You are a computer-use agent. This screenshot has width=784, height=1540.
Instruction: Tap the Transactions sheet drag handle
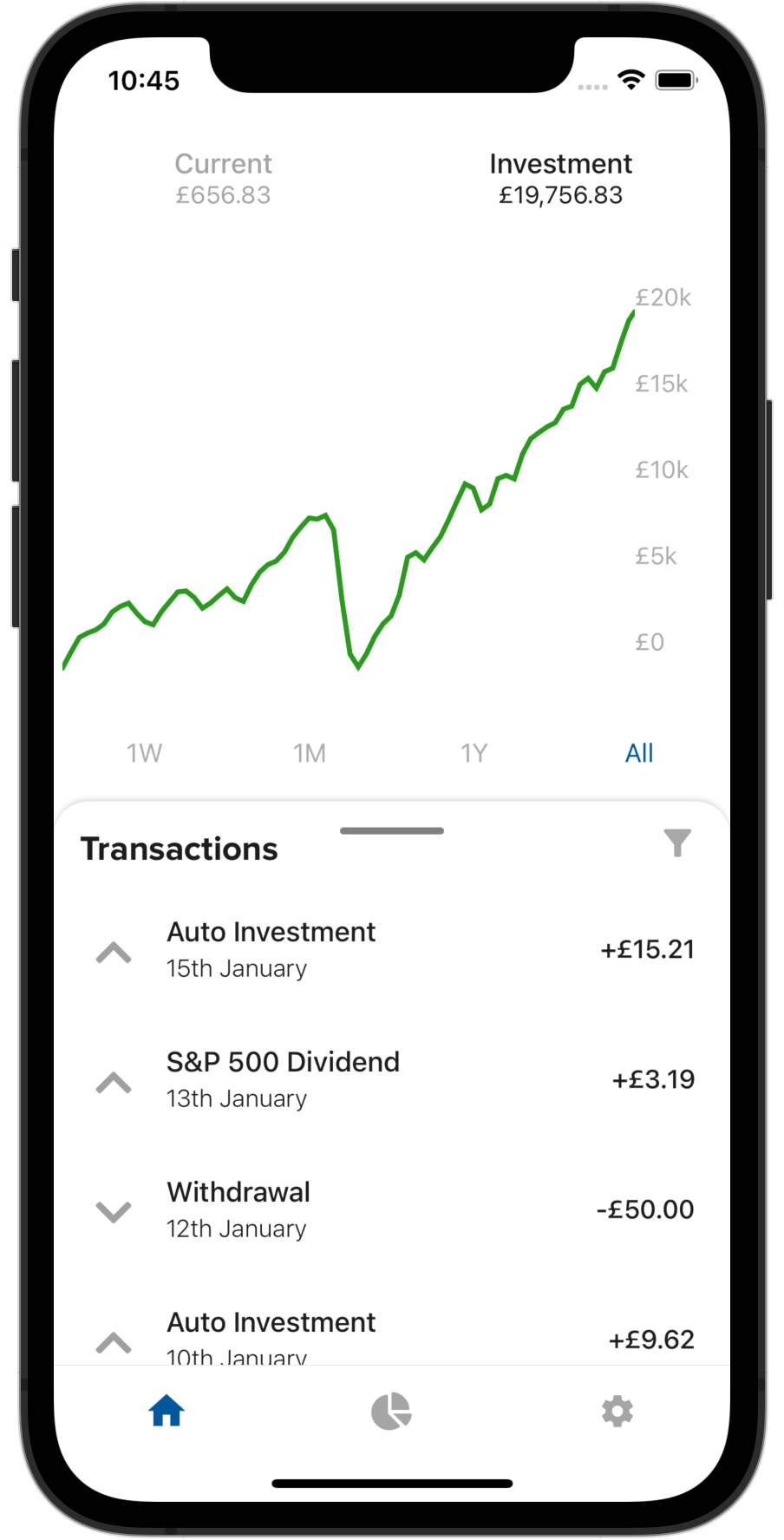click(x=392, y=831)
